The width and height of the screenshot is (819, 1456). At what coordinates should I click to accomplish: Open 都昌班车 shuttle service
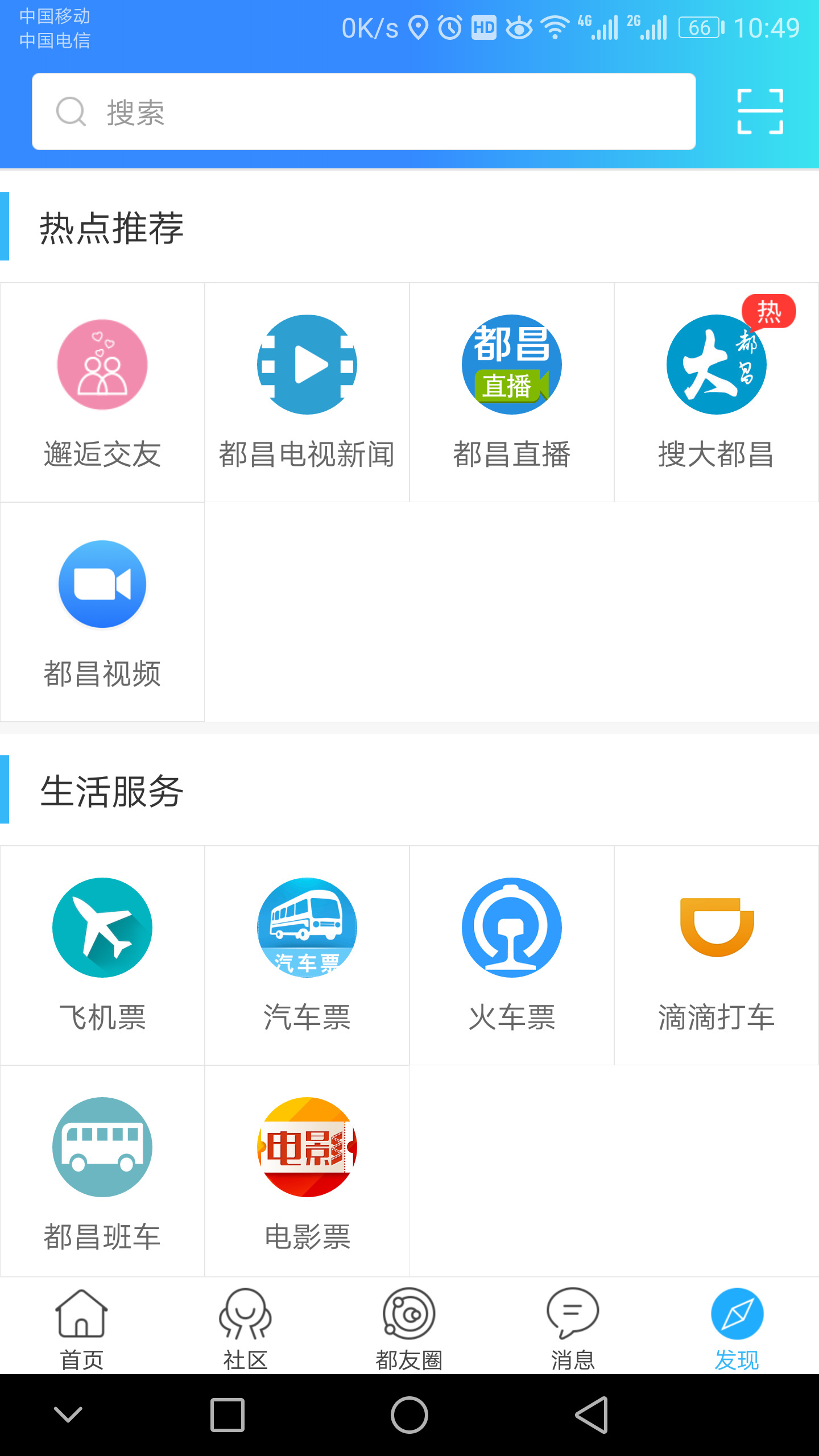(102, 1174)
